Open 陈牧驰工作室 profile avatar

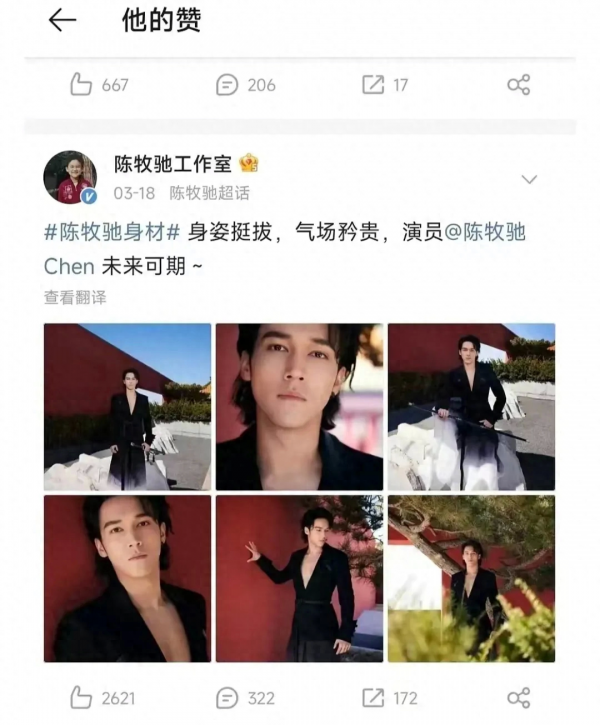point(70,178)
